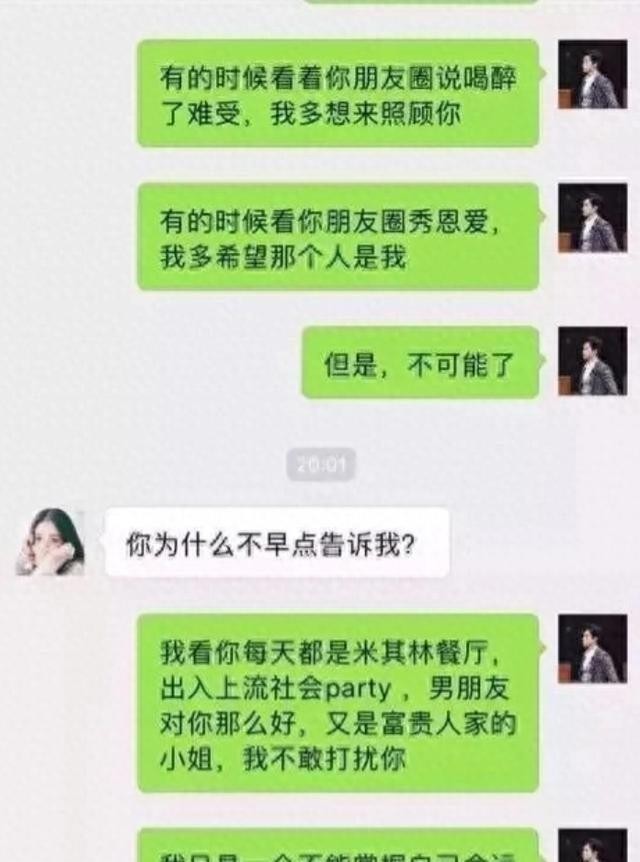Tap the sender avatar beside 但是，不可能了
The height and width of the screenshot is (862, 640).
[x=592, y=361]
